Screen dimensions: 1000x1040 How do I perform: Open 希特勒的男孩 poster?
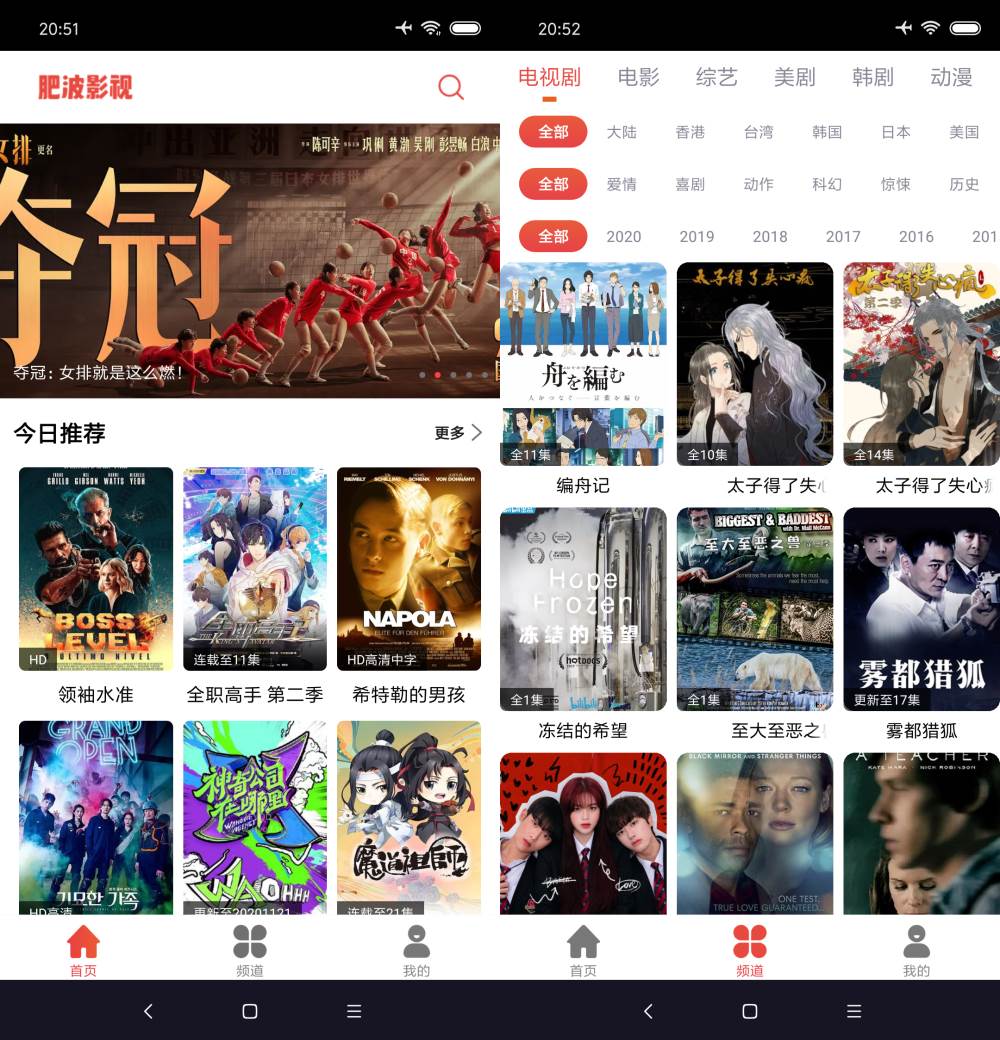409,568
